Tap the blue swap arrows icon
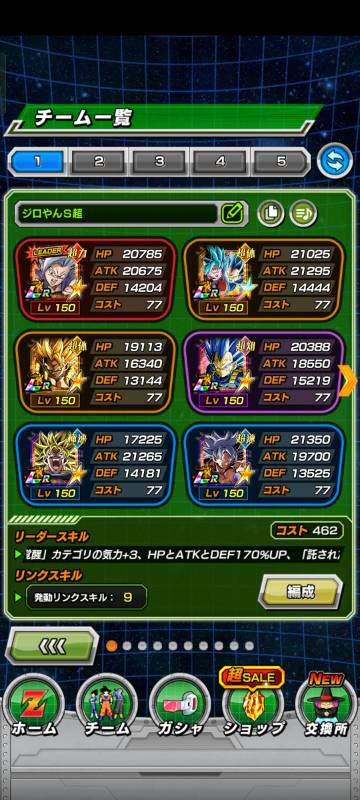Screen dimensions: 360x800 (x=335, y=161)
